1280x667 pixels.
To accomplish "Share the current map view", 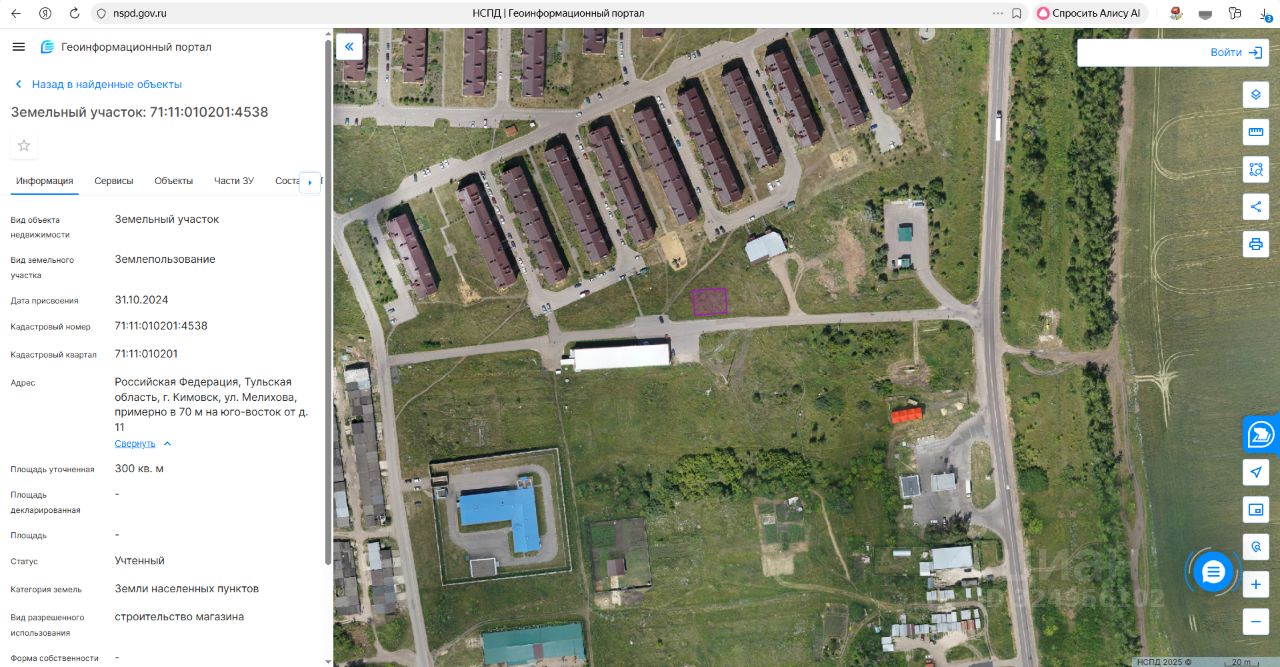I will coord(1256,207).
